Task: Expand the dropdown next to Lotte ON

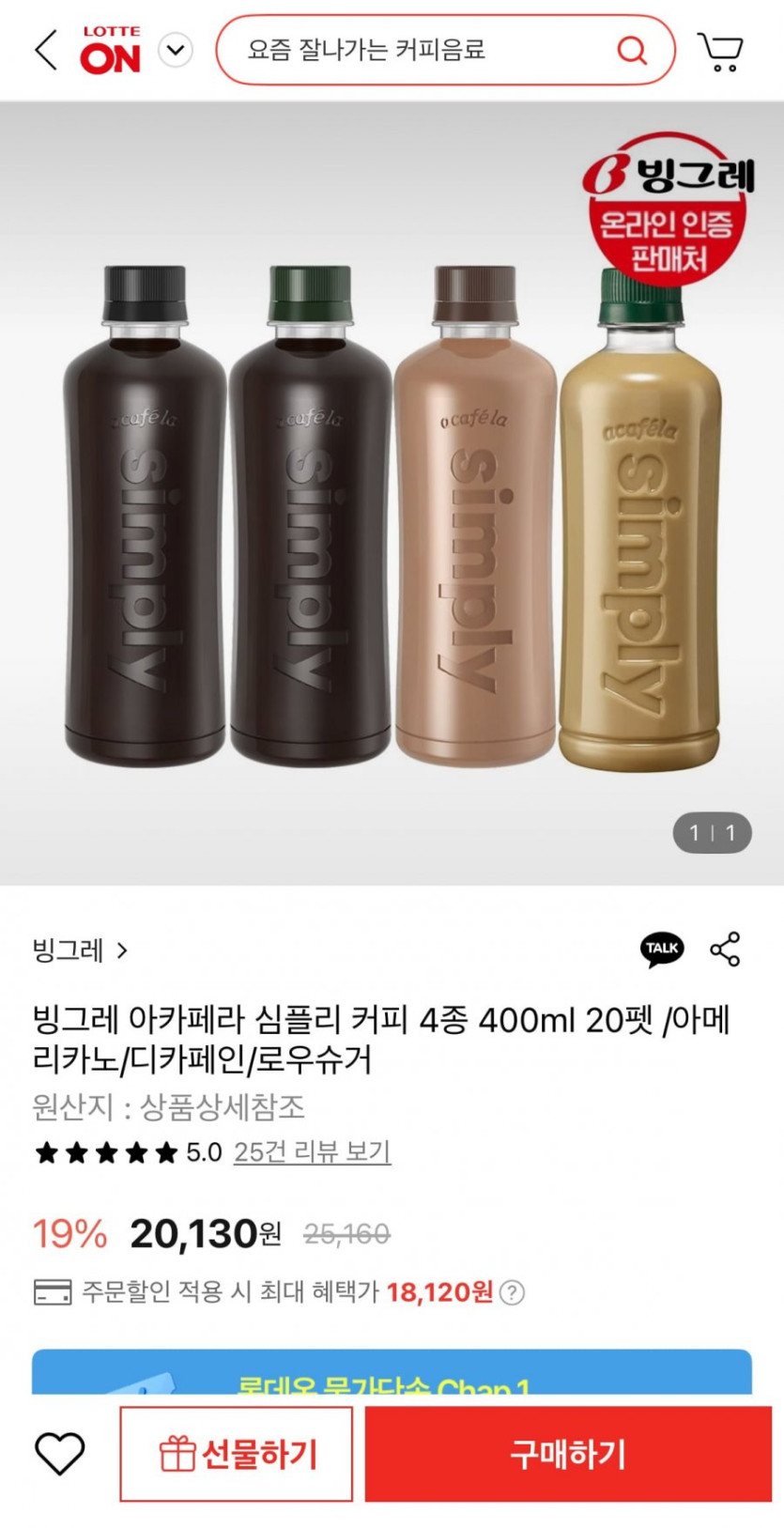Action: point(176,50)
